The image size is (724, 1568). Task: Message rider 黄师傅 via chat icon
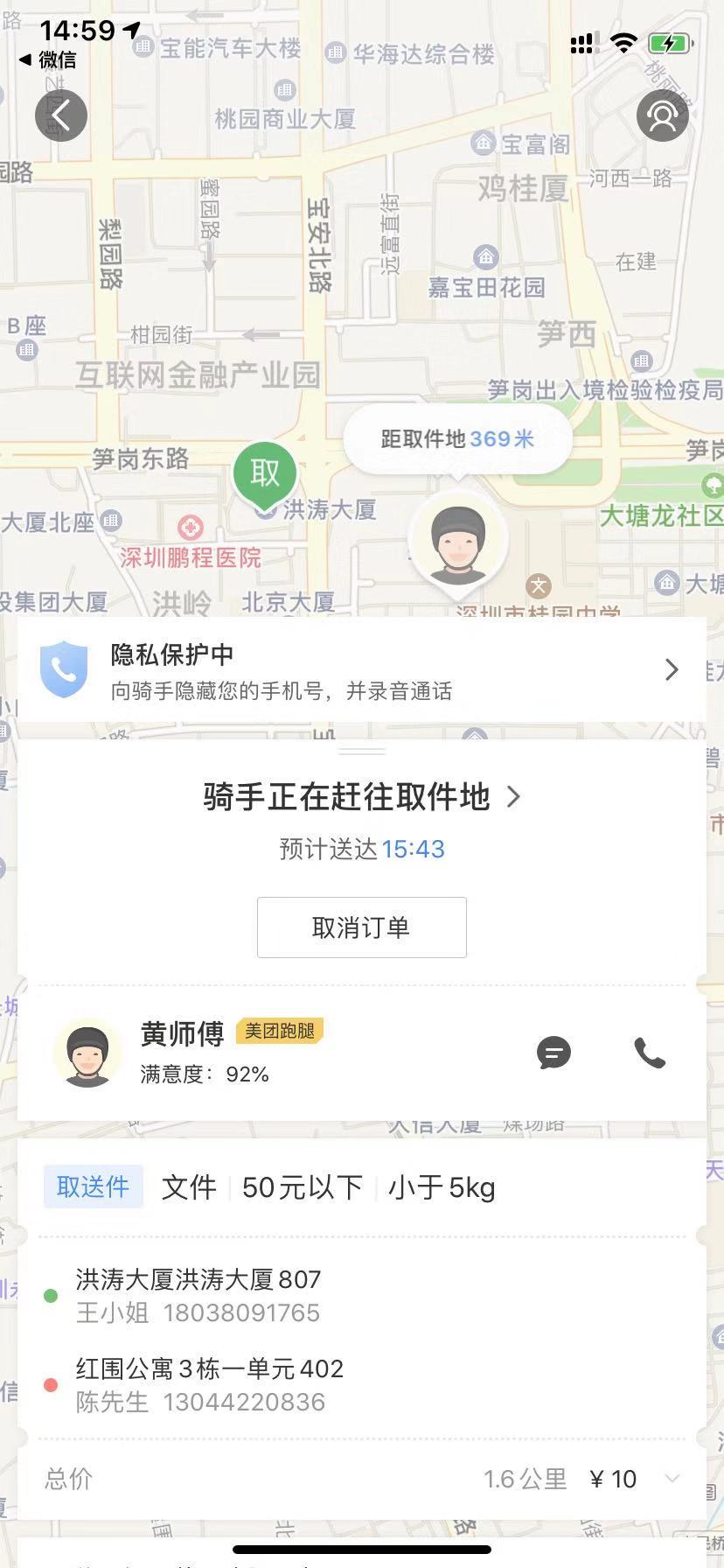pos(553,1053)
